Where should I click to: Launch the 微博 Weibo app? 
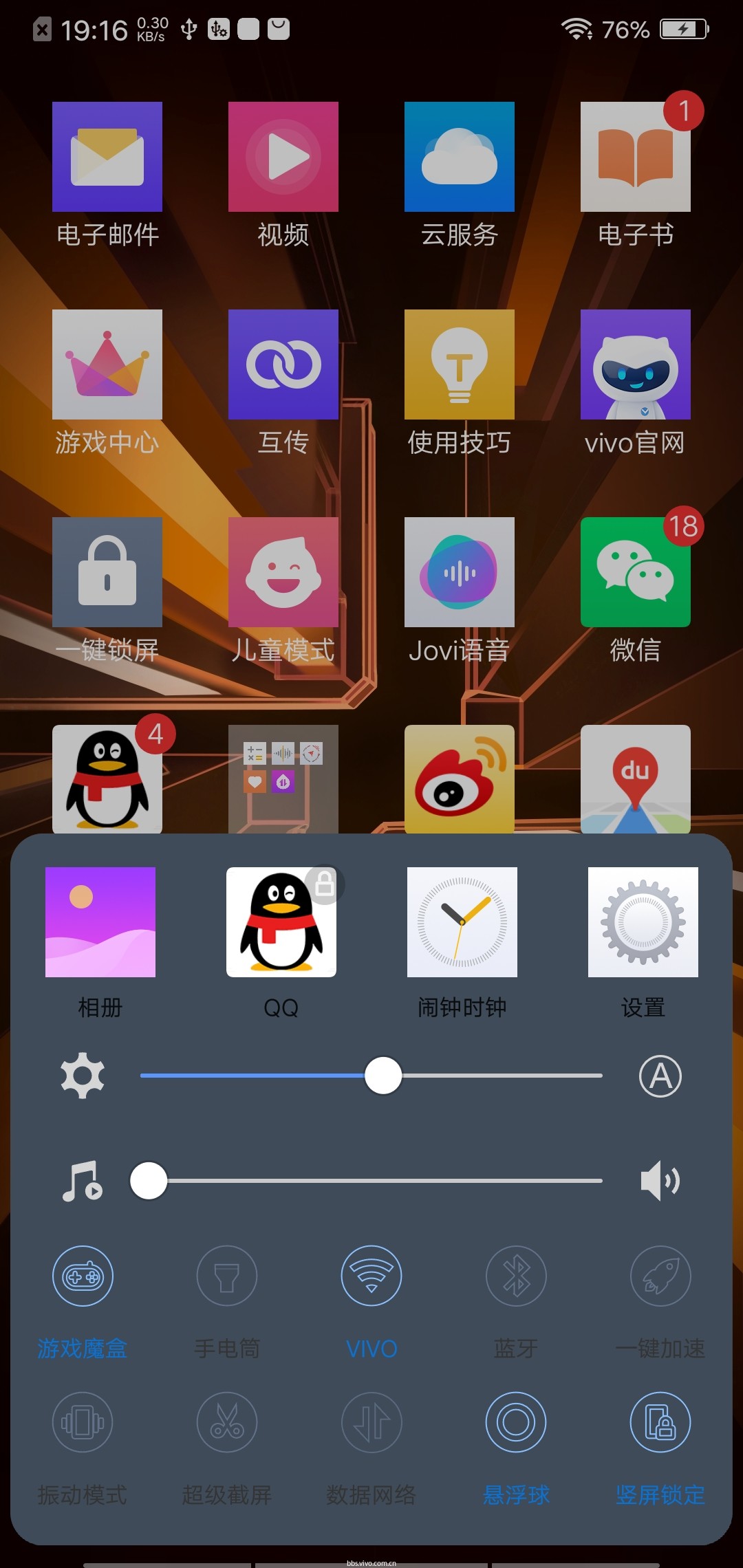click(459, 781)
